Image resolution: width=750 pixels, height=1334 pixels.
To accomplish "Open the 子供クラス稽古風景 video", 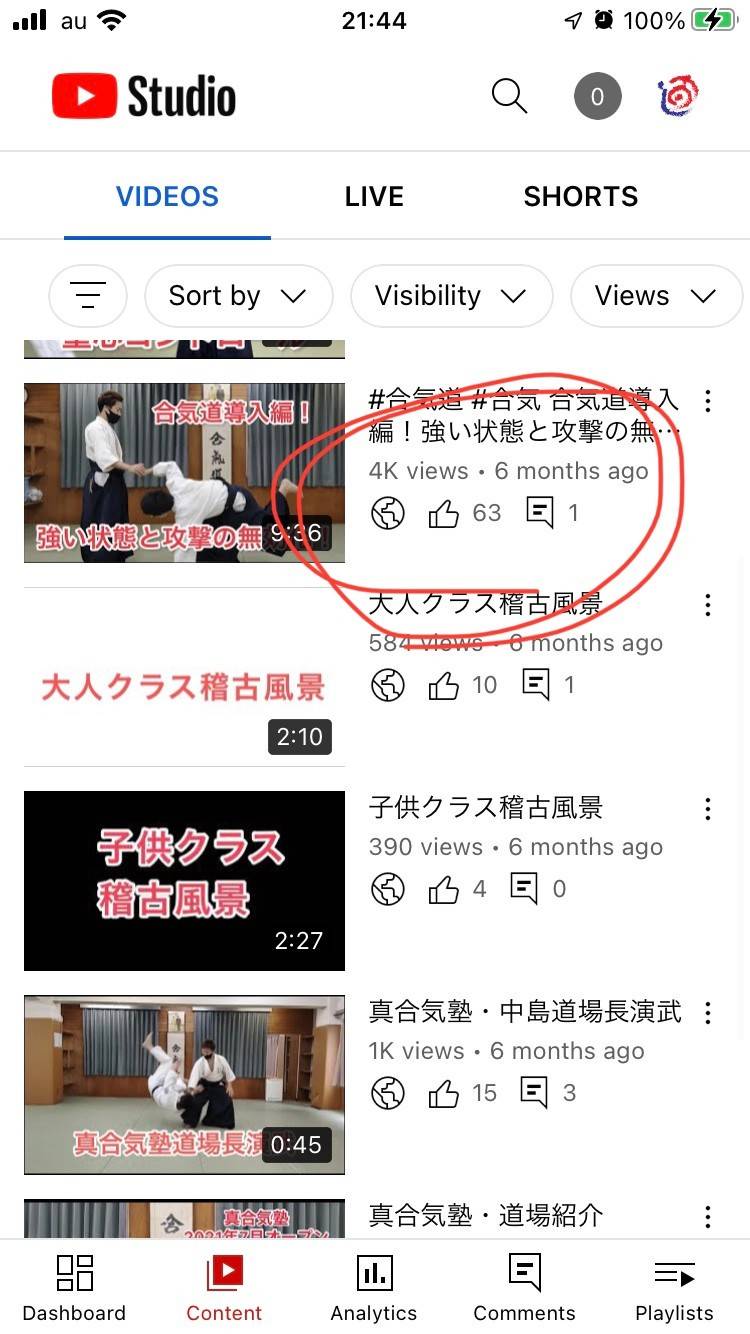I will click(184, 880).
